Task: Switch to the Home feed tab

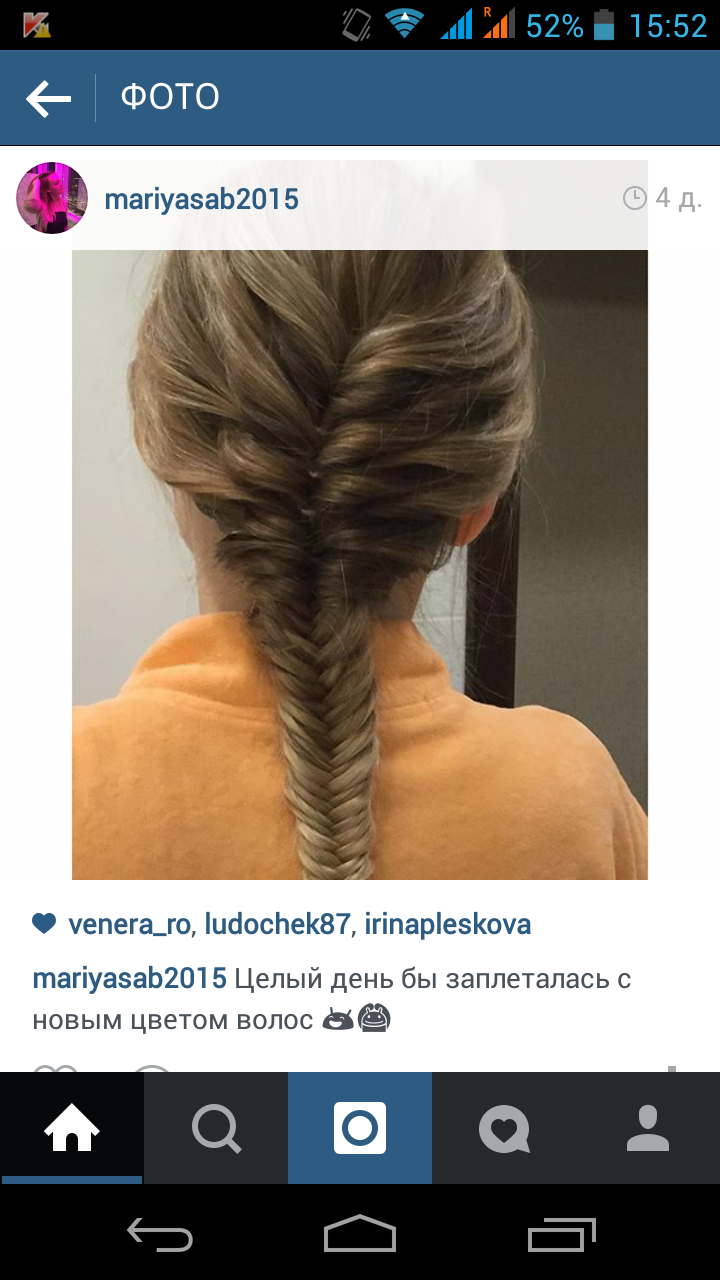Action: pos(72,1128)
